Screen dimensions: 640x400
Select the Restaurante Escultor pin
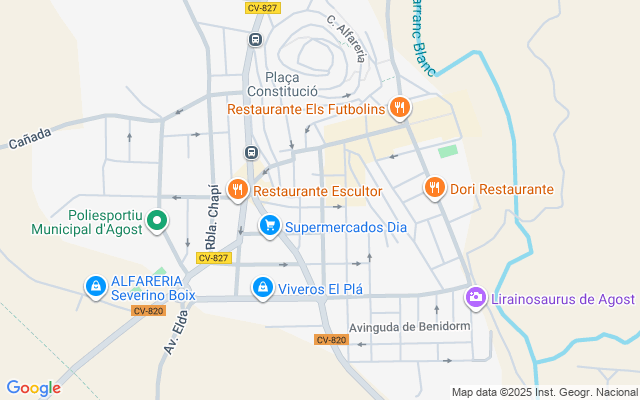(x=237, y=189)
